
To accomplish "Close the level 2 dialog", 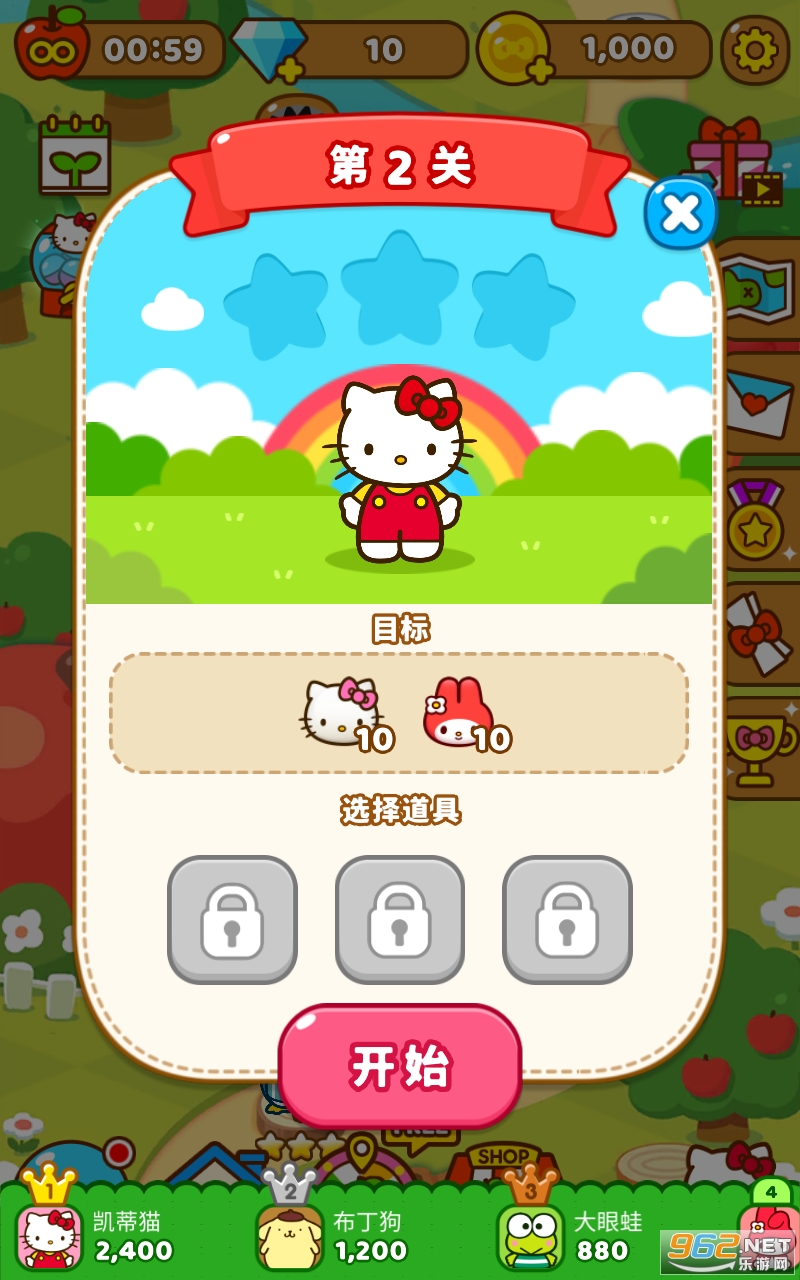I will click(x=680, y=212).
